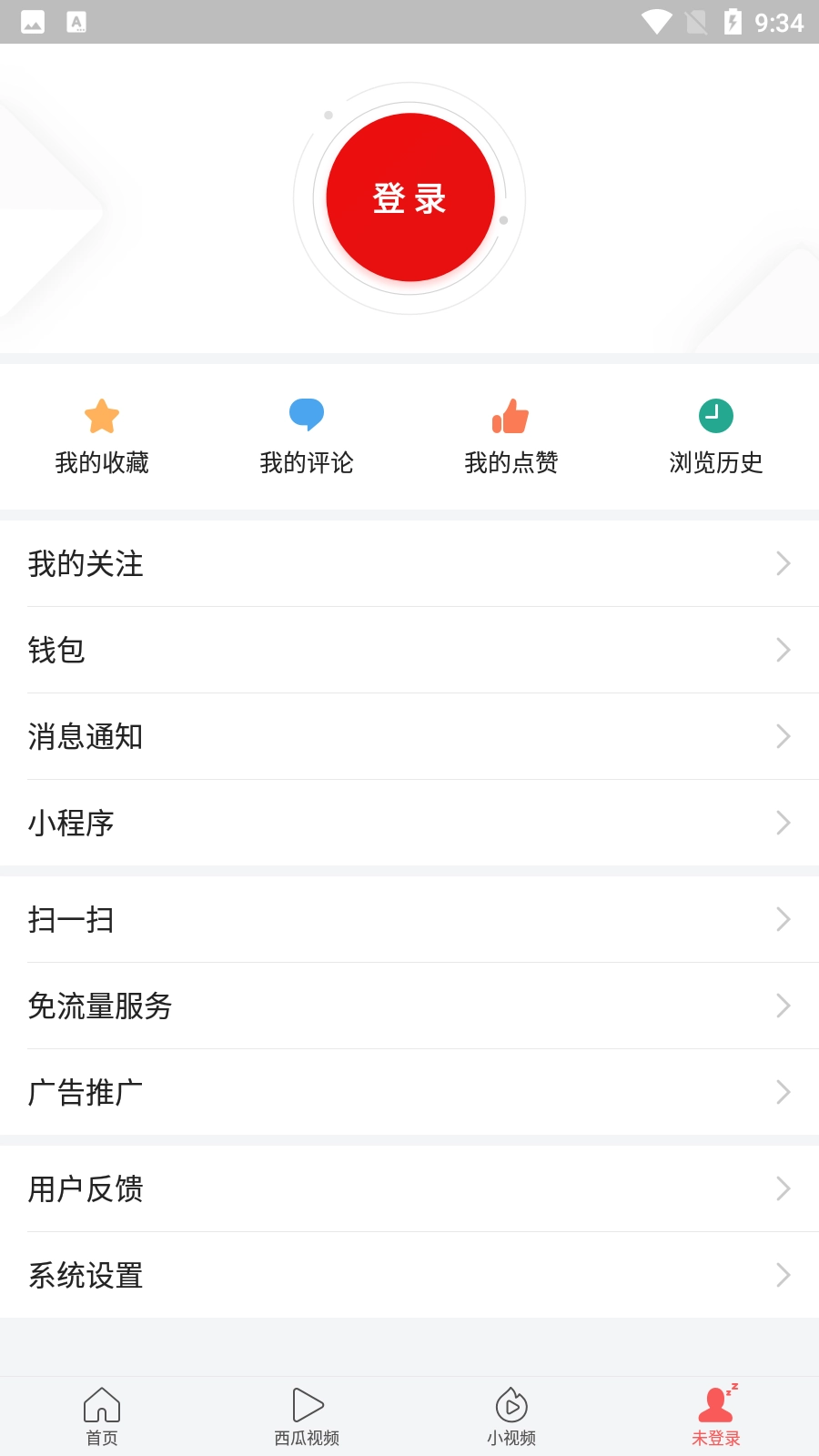The height and width of the screenshot is (1456, 819).
Task: Switch to the 首页 home tab
Action: pyautogui.click(x=102, y=1416)
